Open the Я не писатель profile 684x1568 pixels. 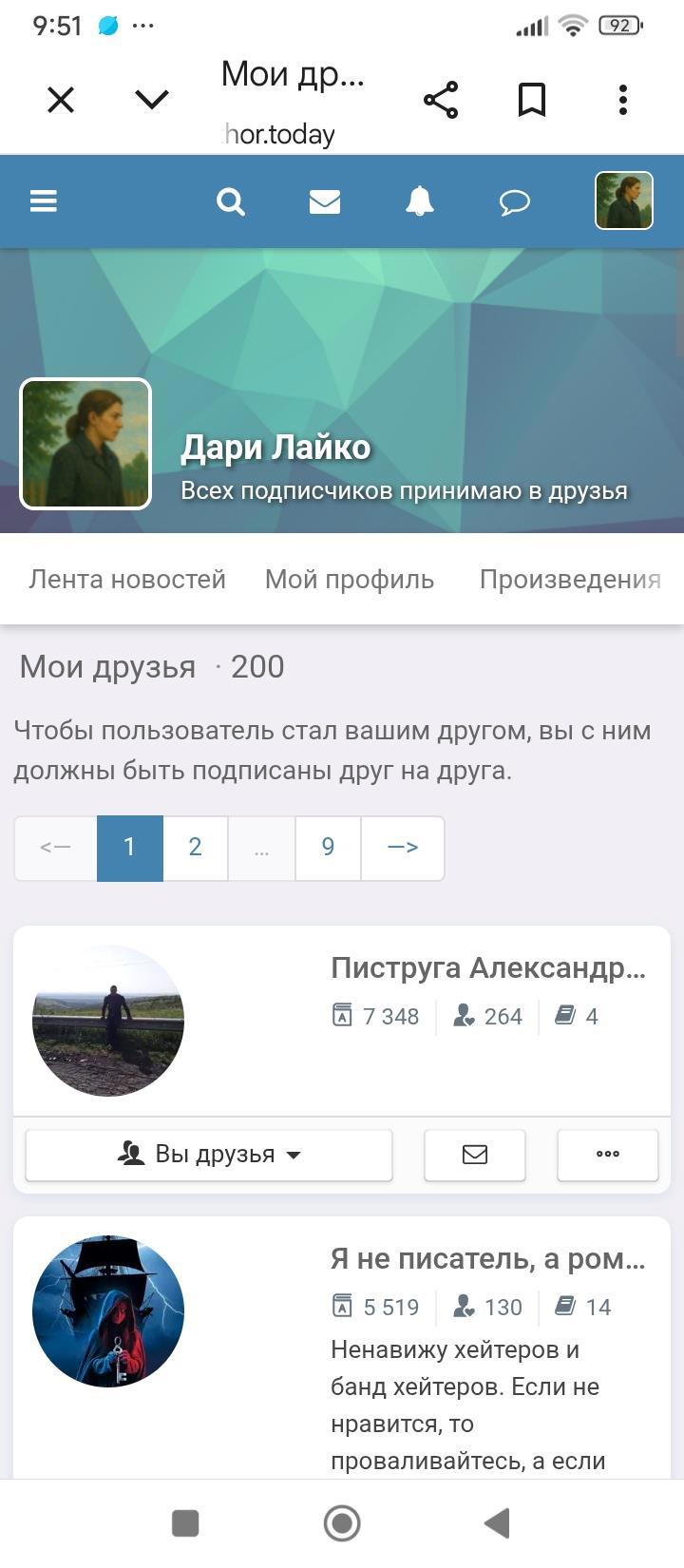[x=487, y=1258]
